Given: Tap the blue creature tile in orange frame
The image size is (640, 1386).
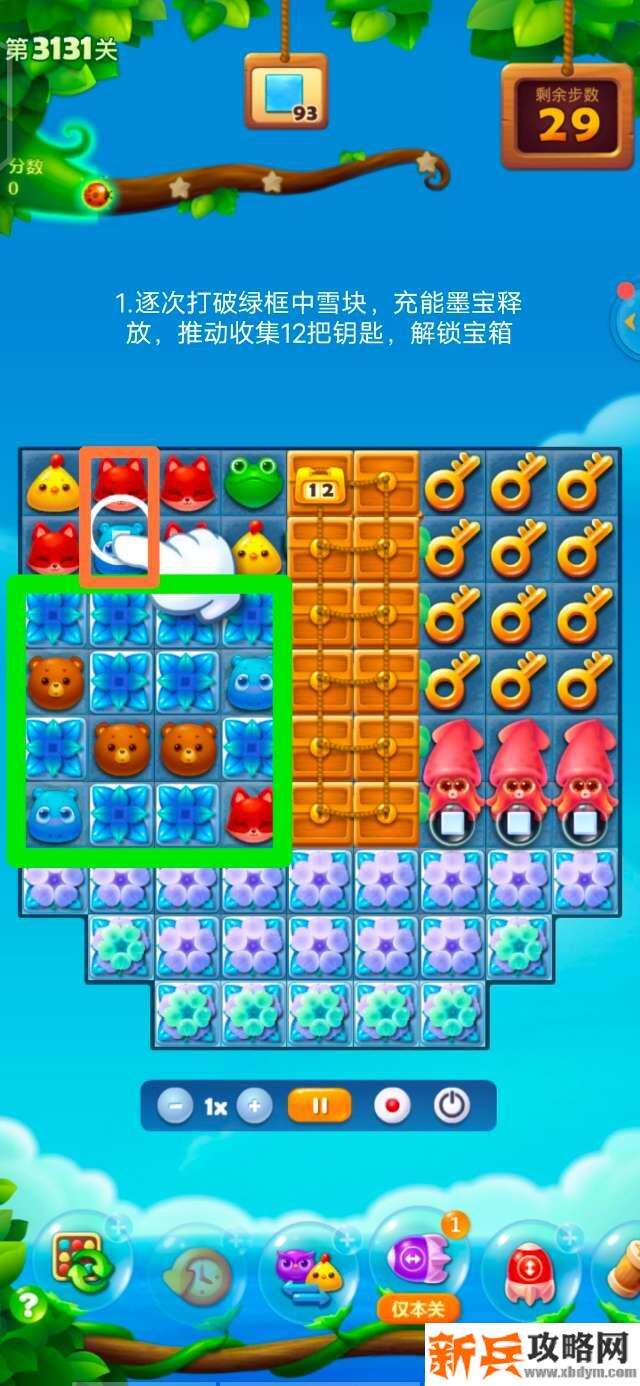Looking at the screenshot, I should point(119,545).
